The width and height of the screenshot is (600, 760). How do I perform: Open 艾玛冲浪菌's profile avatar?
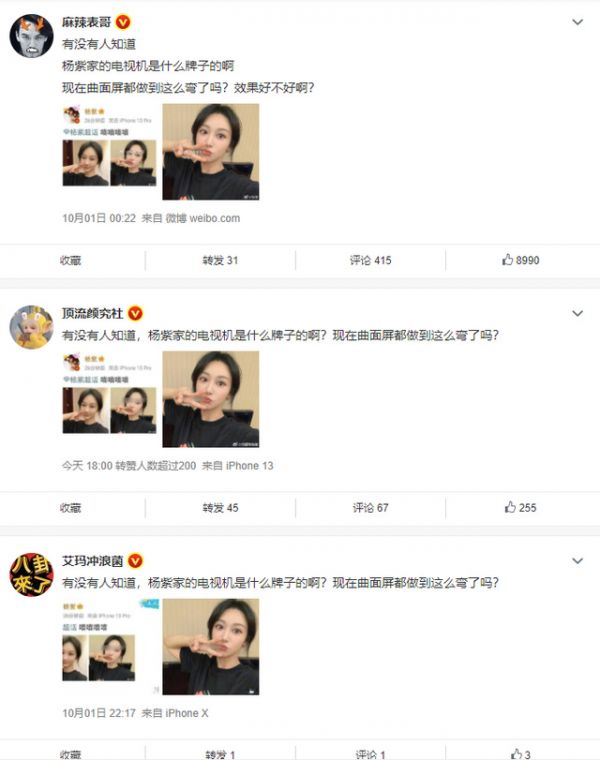point(31,577)
